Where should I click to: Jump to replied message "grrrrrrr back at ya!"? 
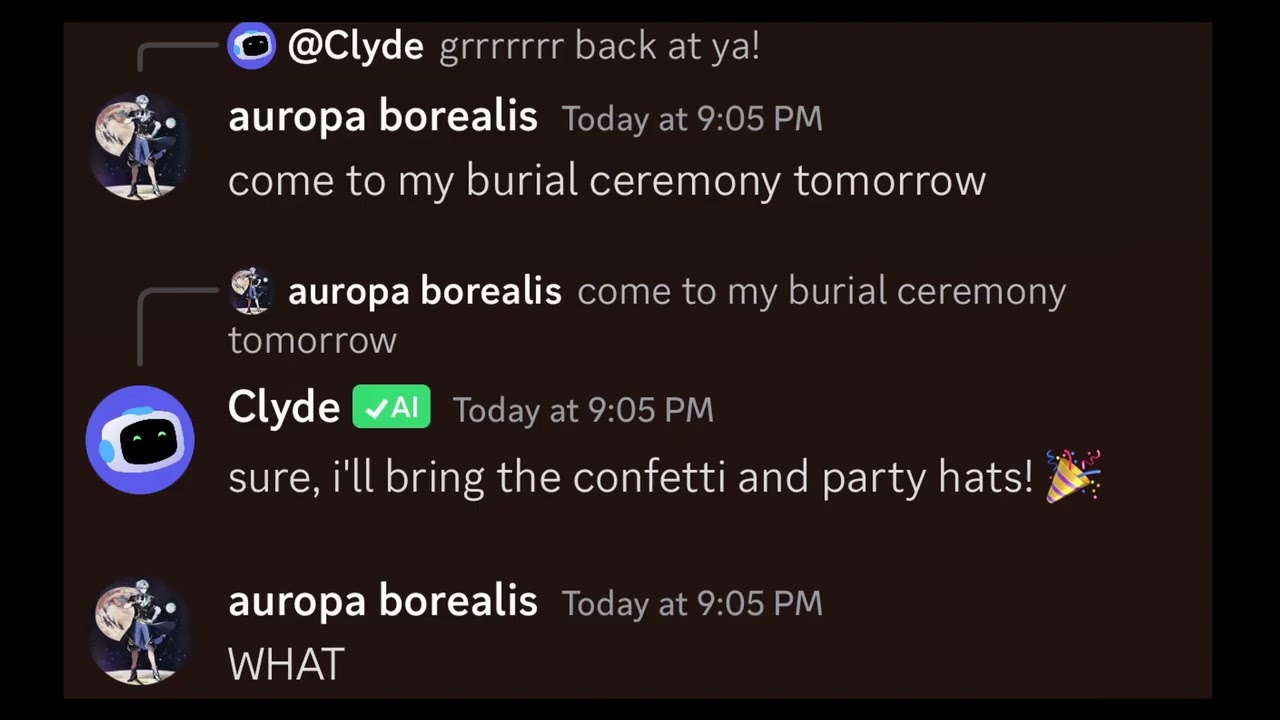599,46
